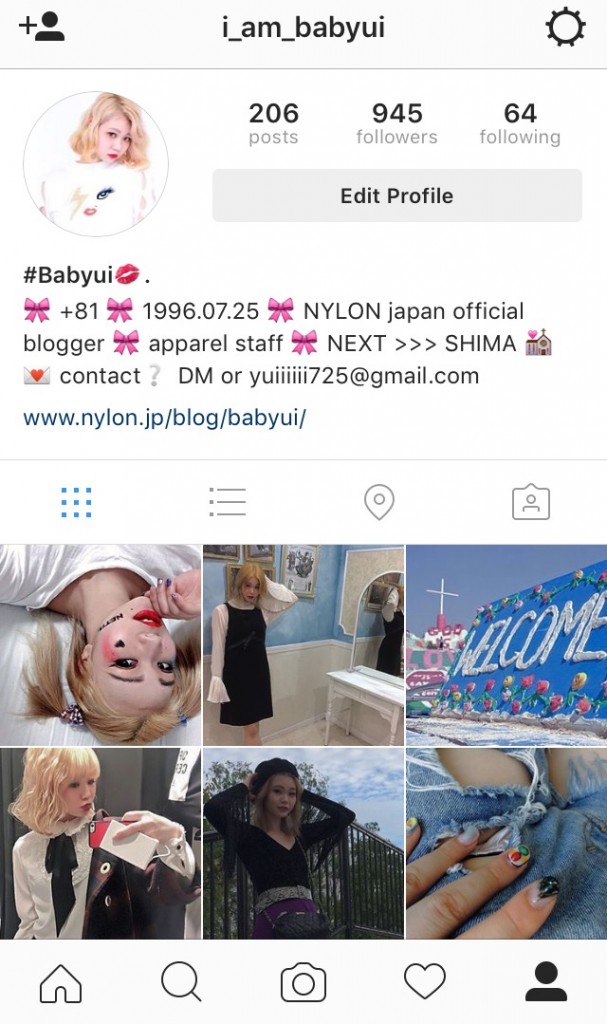
Task: Open the nail art on denim photo
Action: pos(506,843)
